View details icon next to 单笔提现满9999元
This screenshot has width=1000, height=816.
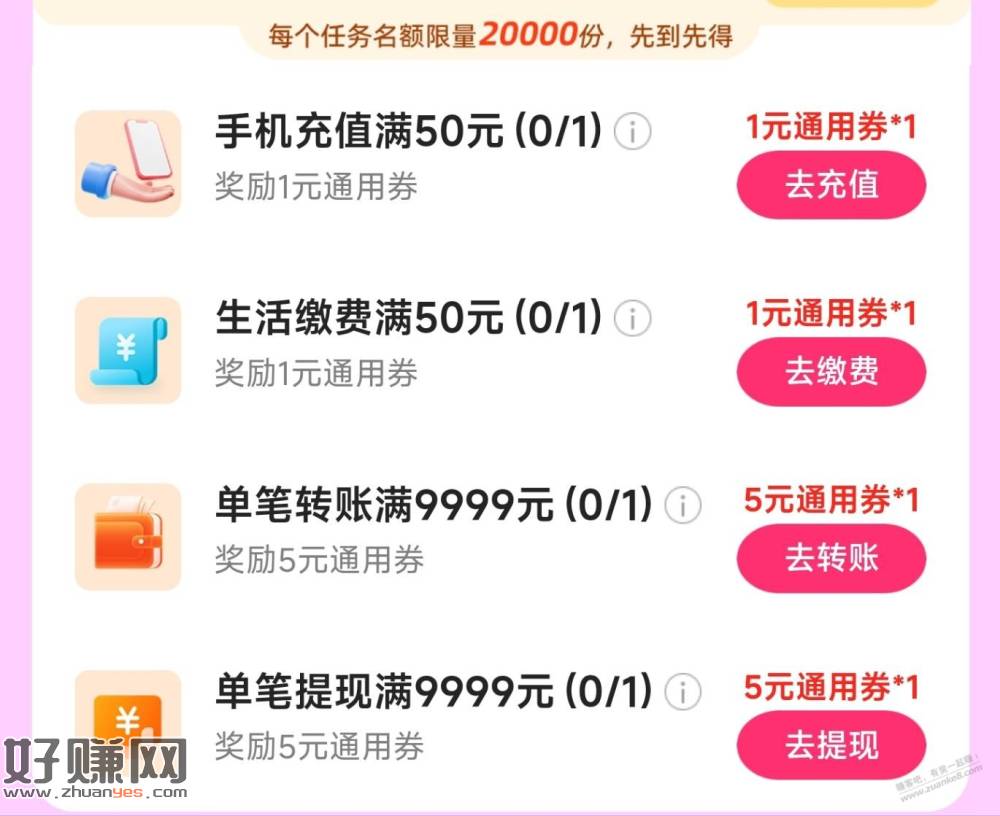pyautogui.click(x=683, y=691)
